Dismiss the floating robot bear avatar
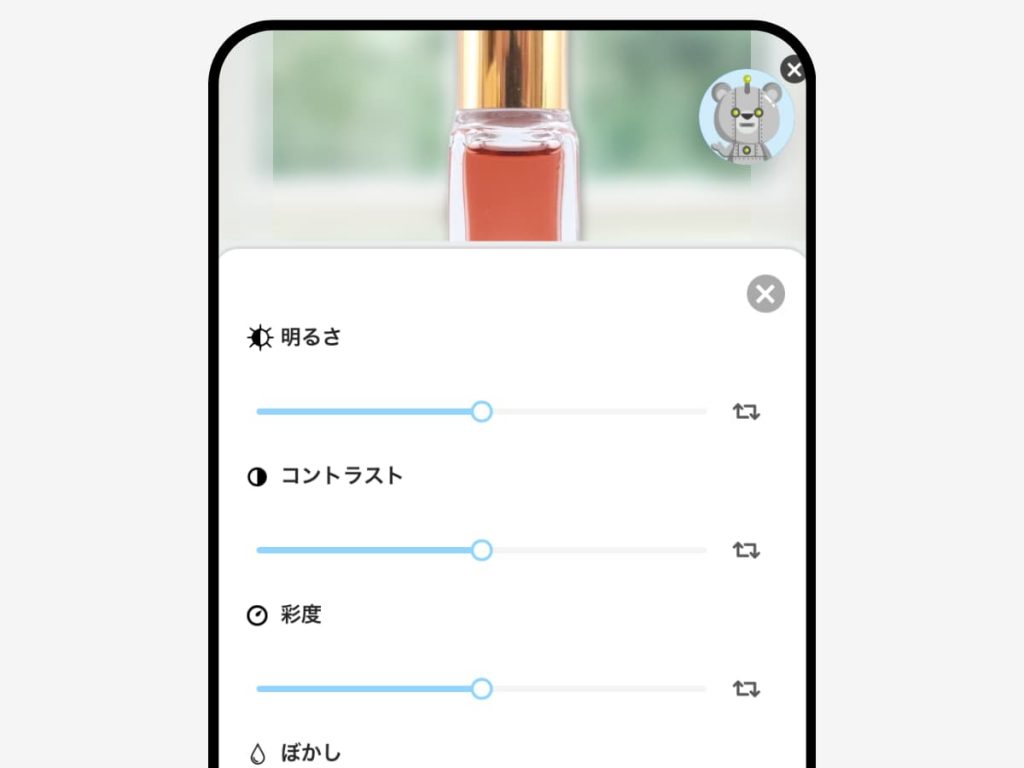The height and width of the screenshot is (768, 1024). [794, 70]
